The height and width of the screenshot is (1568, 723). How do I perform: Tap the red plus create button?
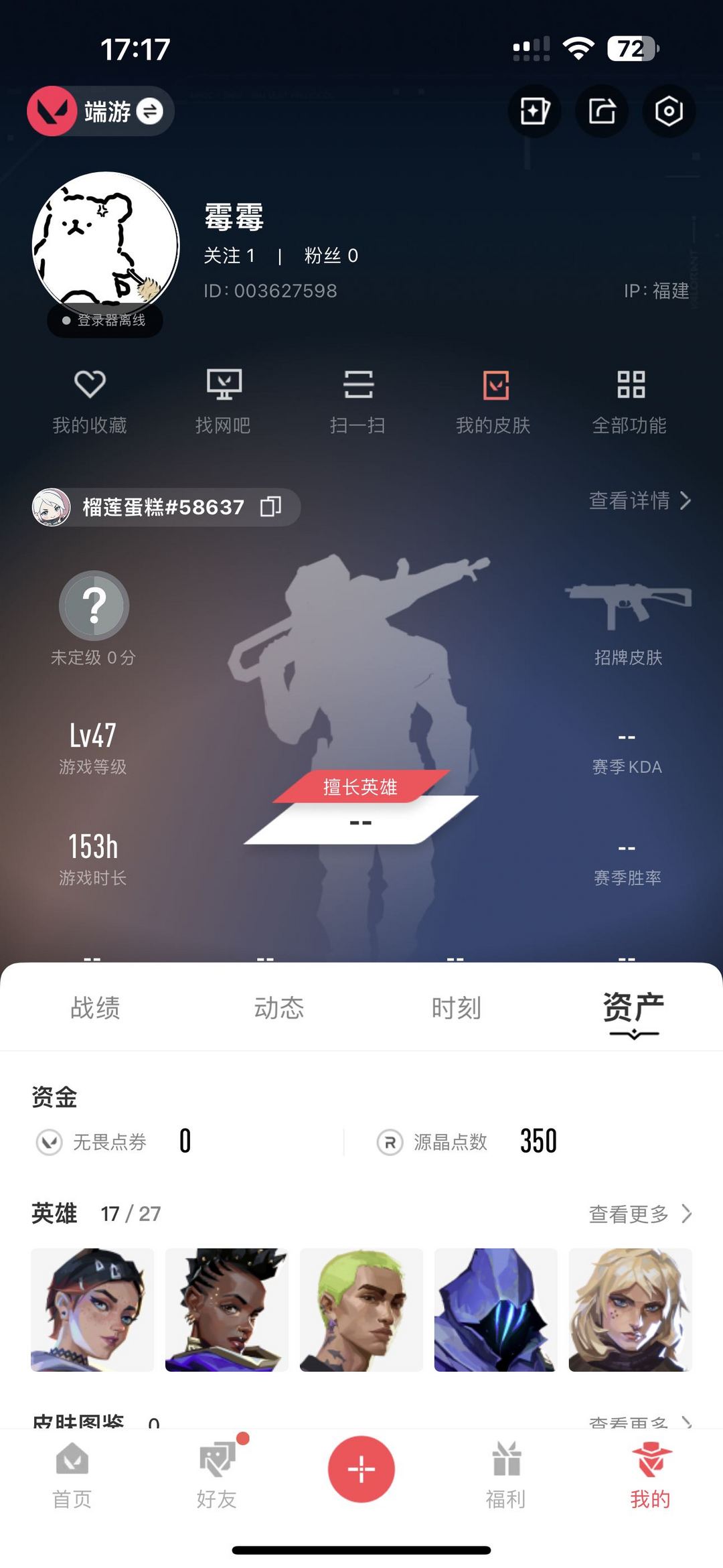point(361,1470)
